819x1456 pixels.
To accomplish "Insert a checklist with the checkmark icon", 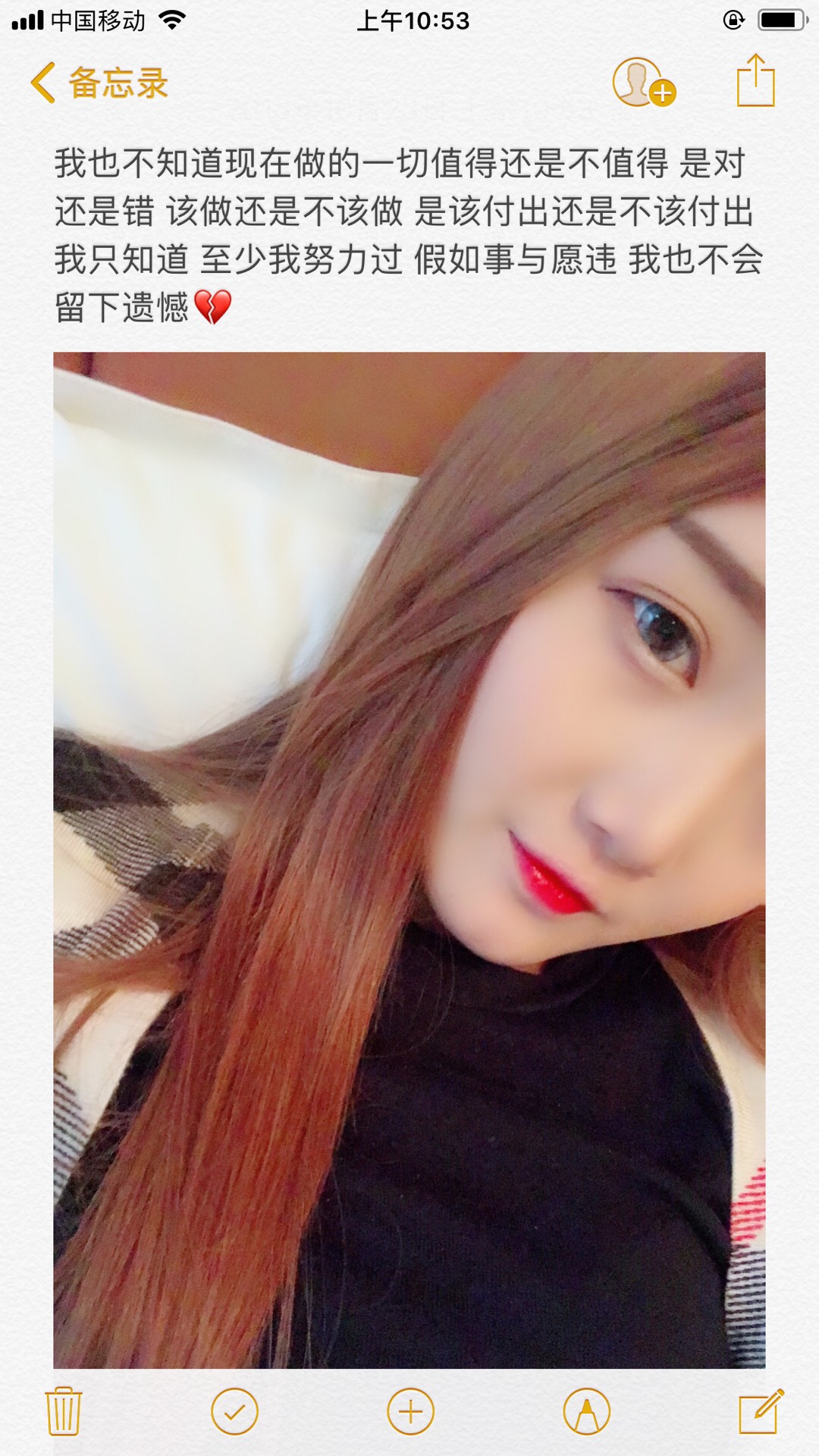I will 234,1411.
